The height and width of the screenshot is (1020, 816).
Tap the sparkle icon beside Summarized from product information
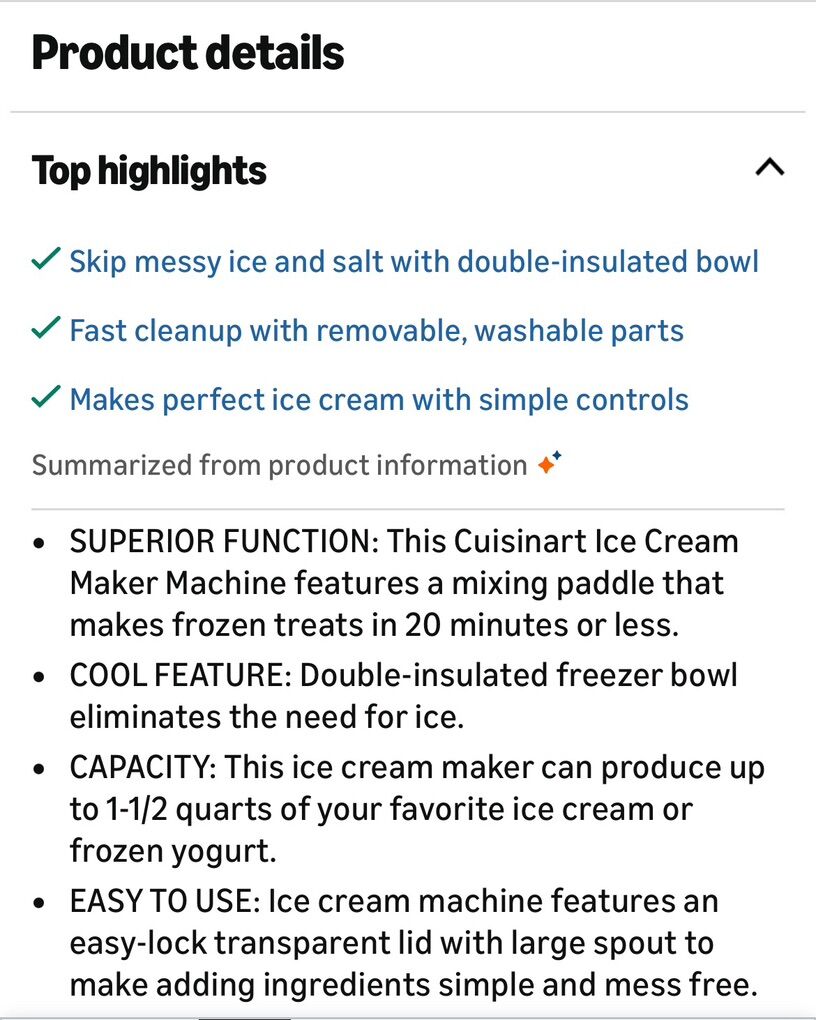549,464
